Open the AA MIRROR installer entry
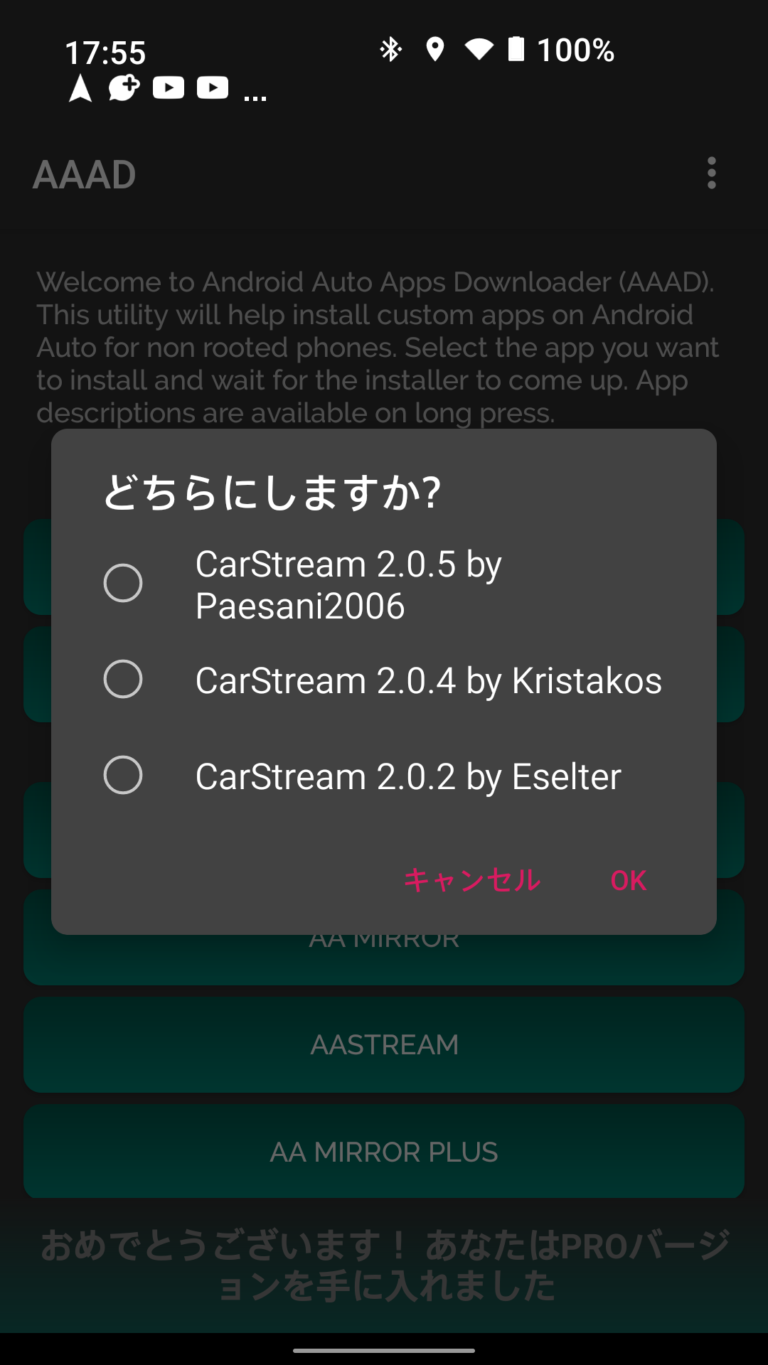Viewport: 768px width, 1365px height. [x=384, y=937]
